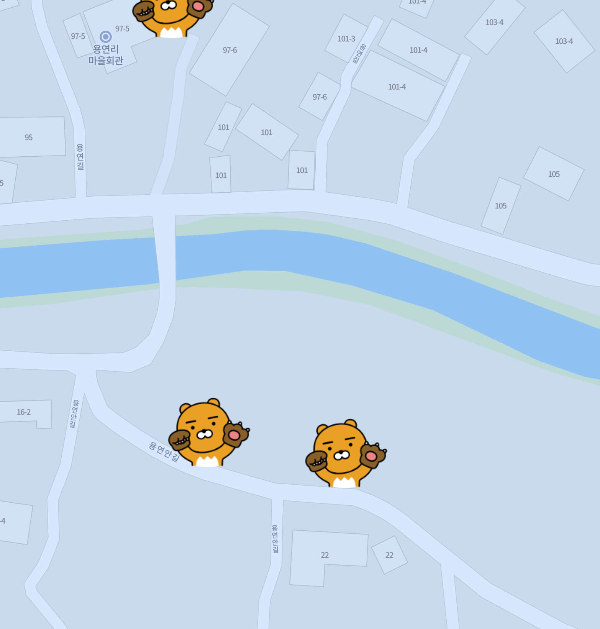Open the Ryan marker next to building 97-6
This screenshot has width=600, height=629.
[173, 17]
